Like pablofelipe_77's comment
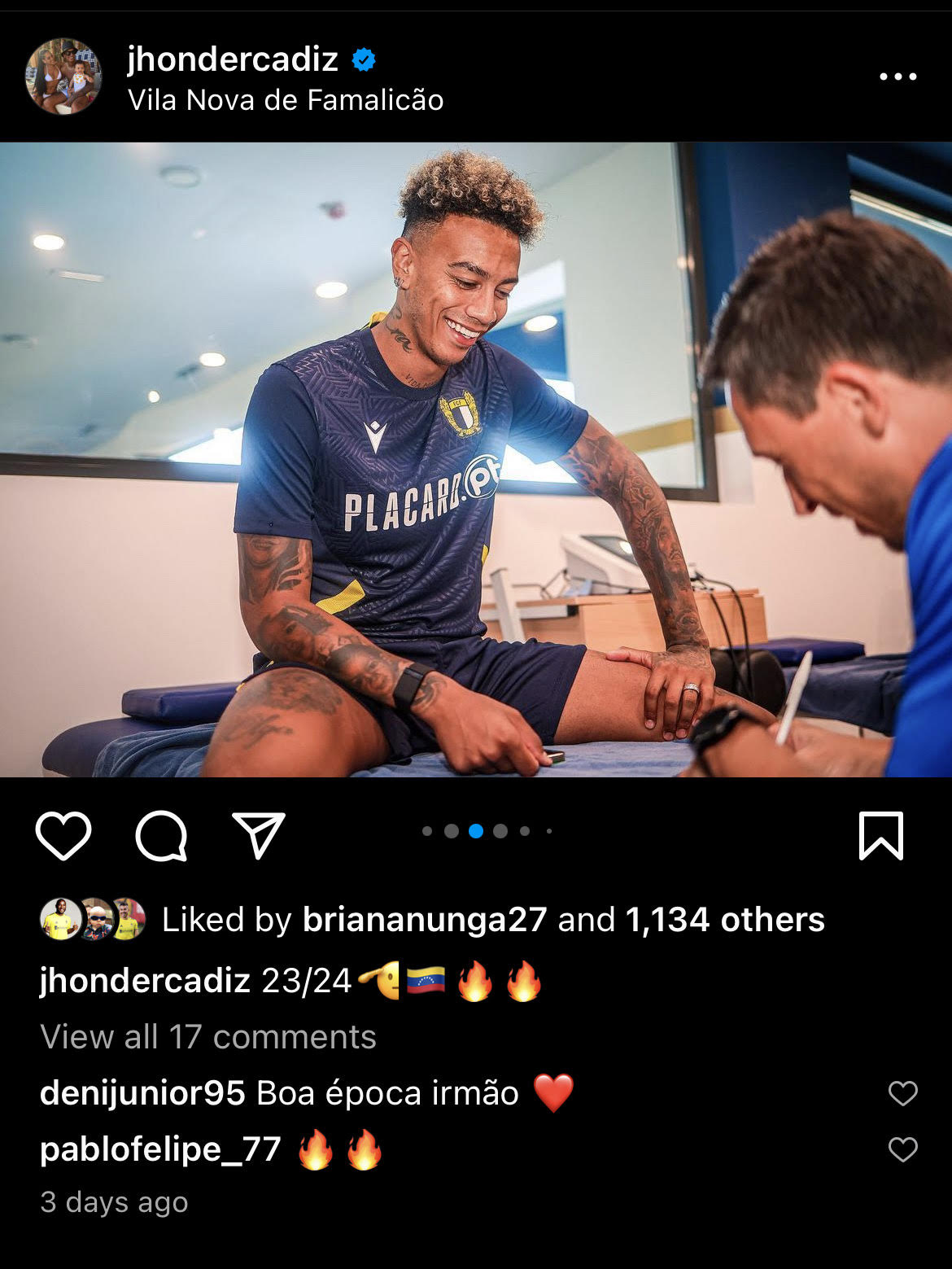 (902, 1149)
